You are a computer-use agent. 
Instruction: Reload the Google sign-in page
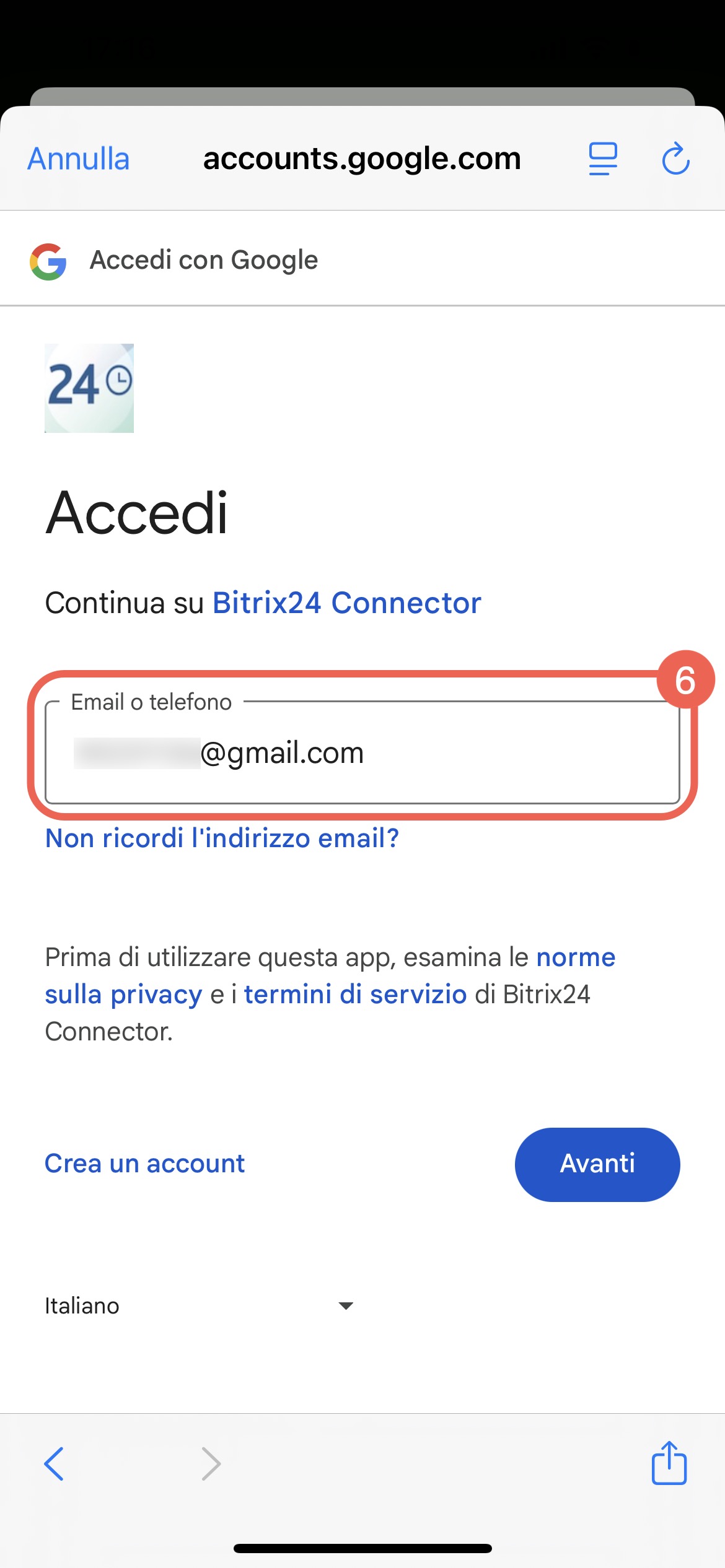pos(675,159)
